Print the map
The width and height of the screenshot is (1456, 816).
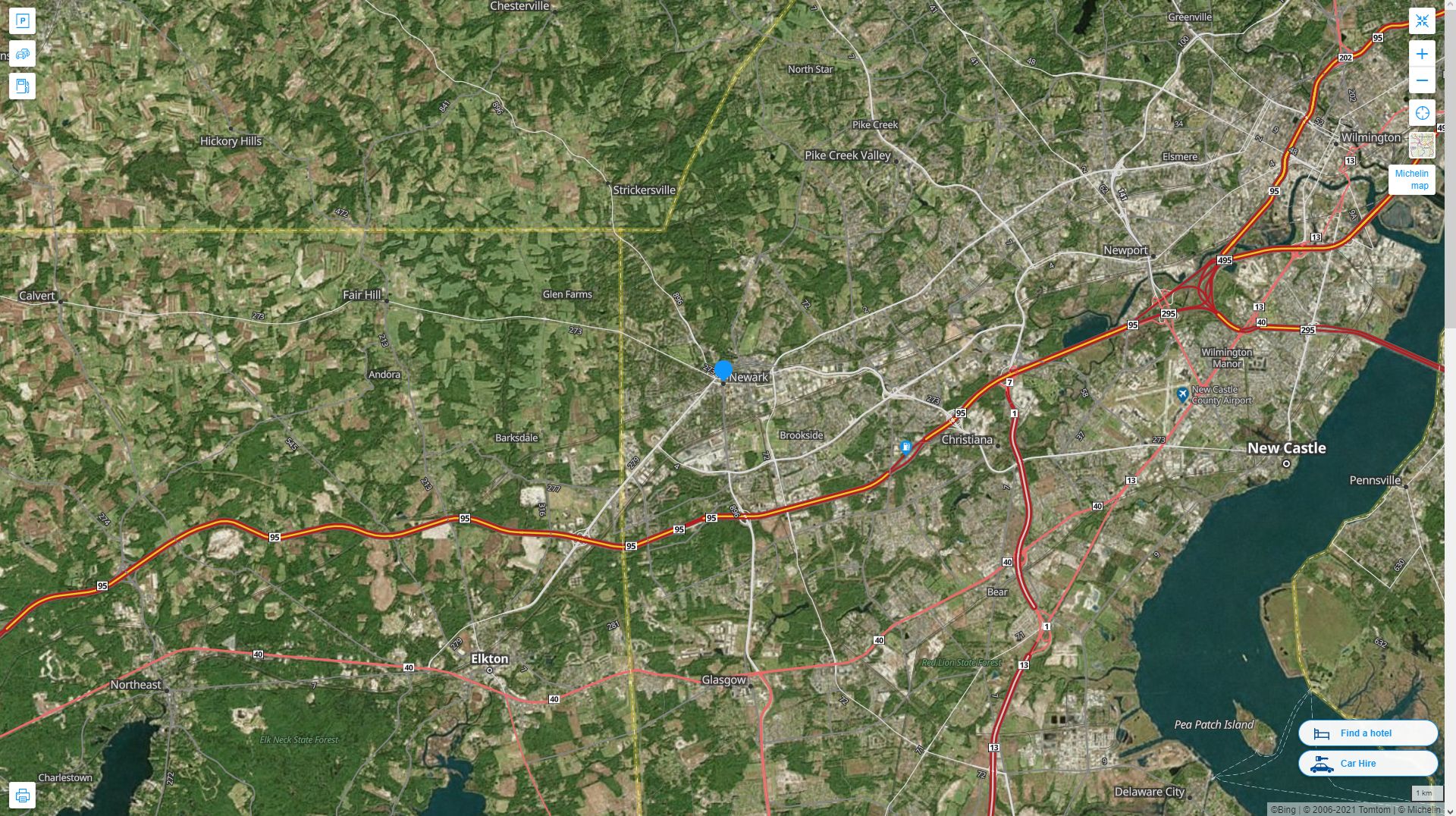(x=22, y=796)
